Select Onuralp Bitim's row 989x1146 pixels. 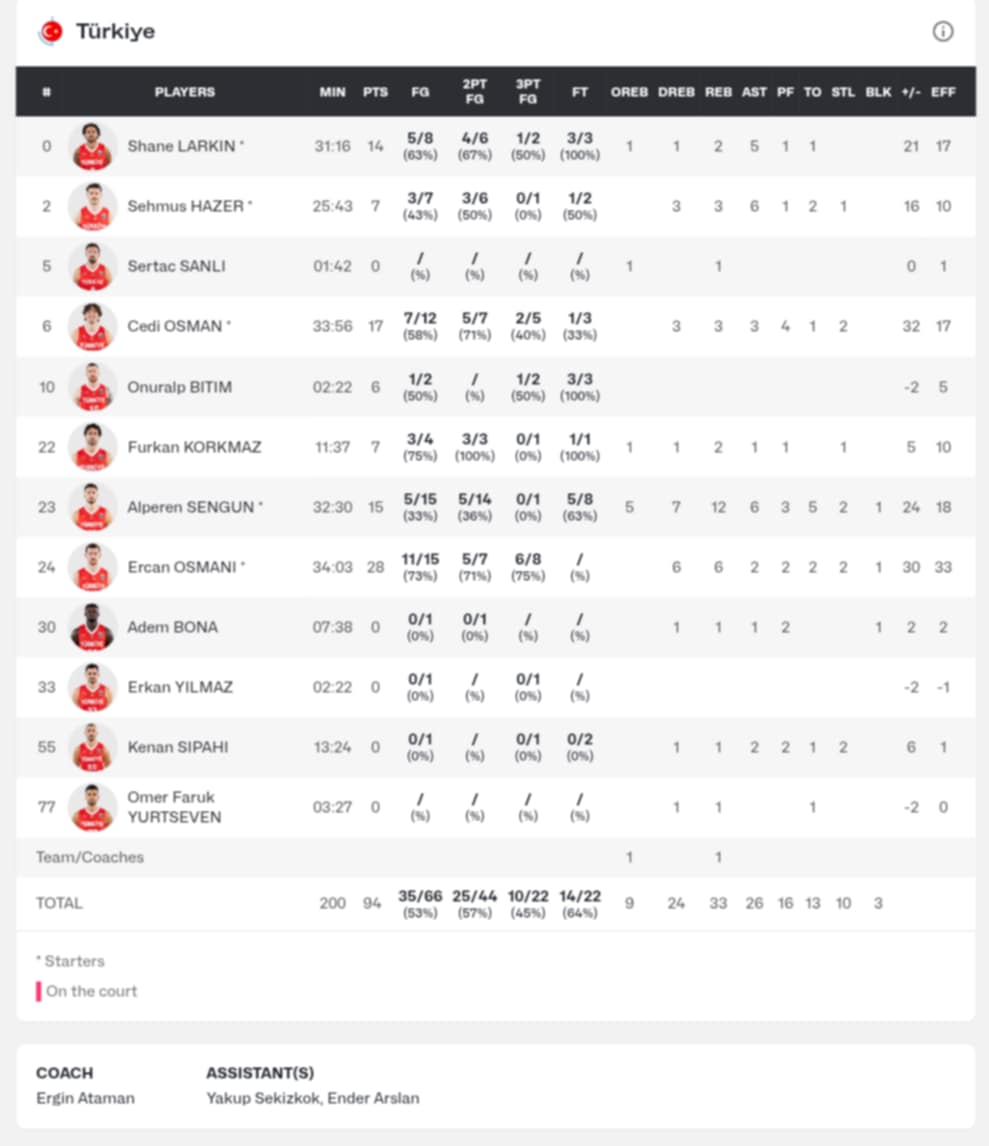[x=179, y=387]
